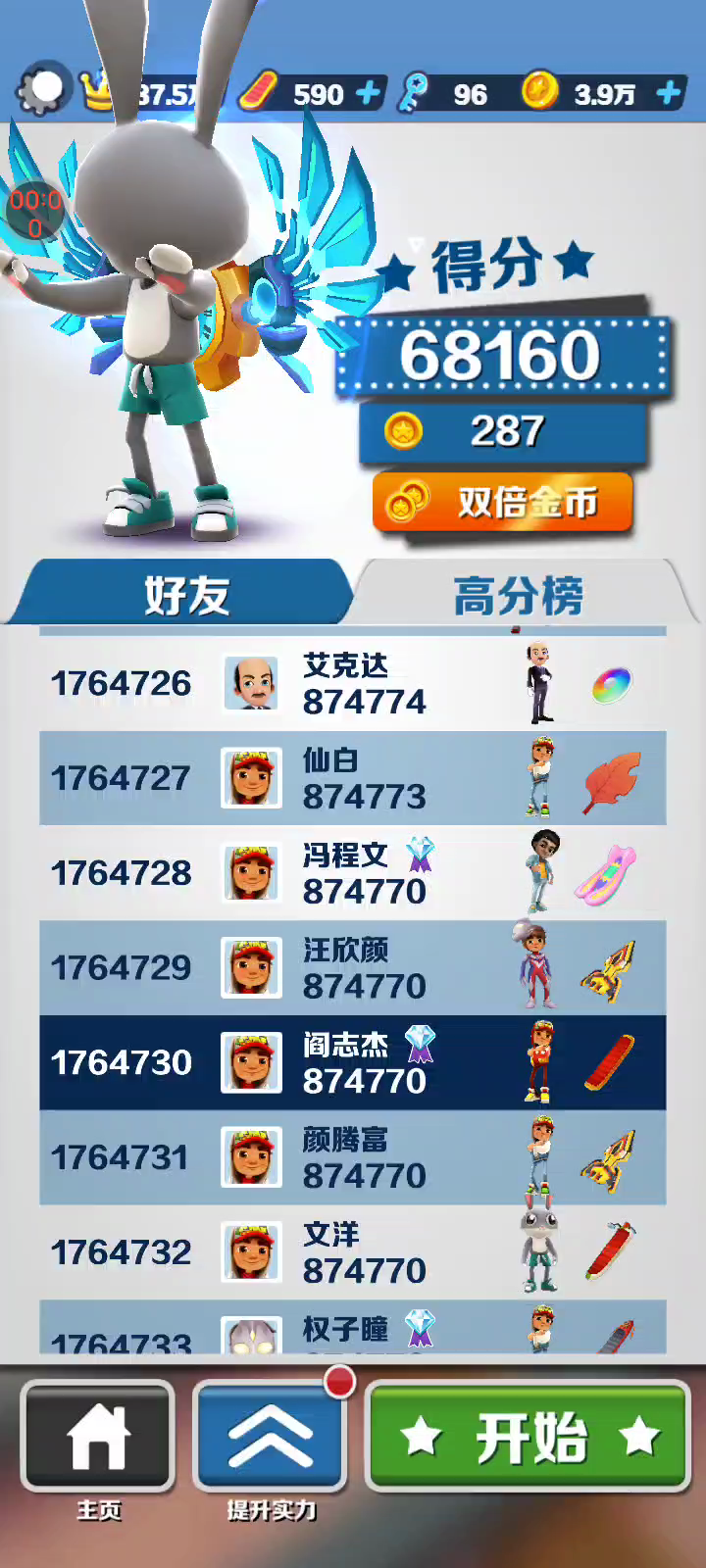This screenshot has height=1568, width=706.
Task: Open 仙白's leaderboard entry
Action: [x=353, y=778]
